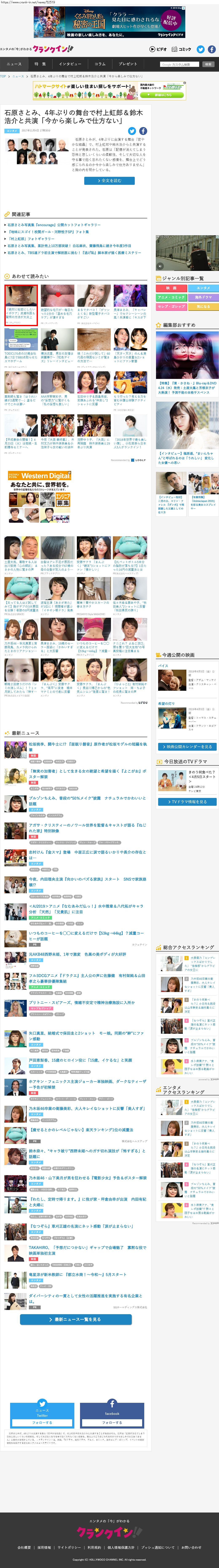
Task: Follow on facebook via フォローする button
Action: (112, 1422)
